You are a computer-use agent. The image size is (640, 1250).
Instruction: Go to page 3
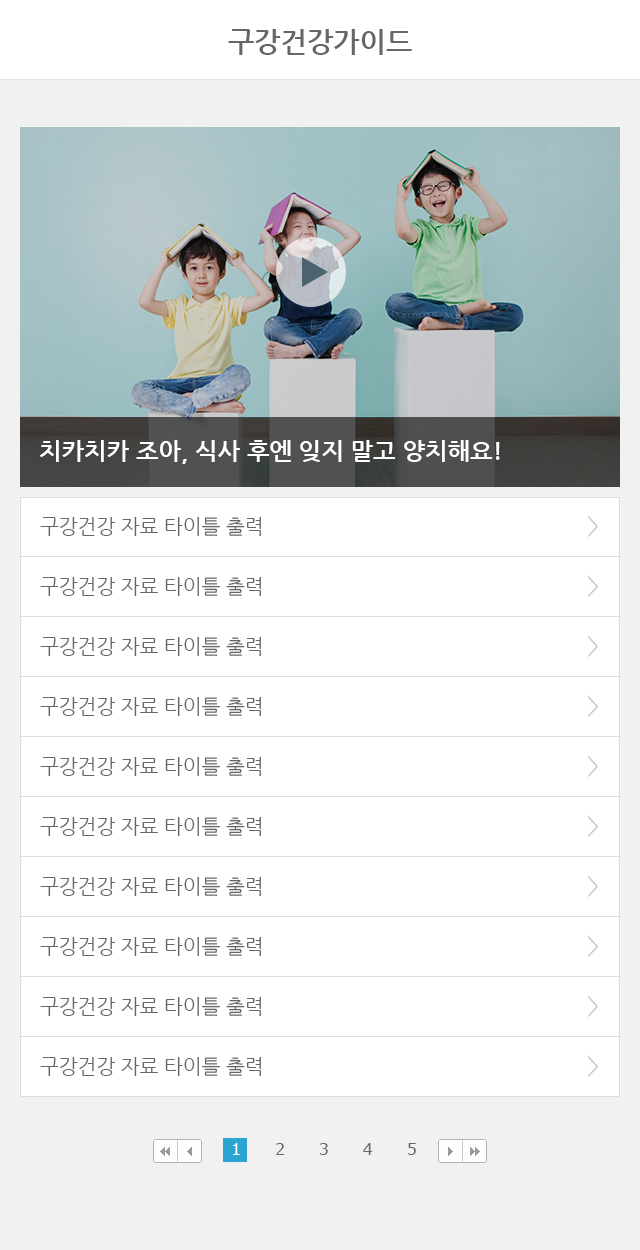point(324,1150)
